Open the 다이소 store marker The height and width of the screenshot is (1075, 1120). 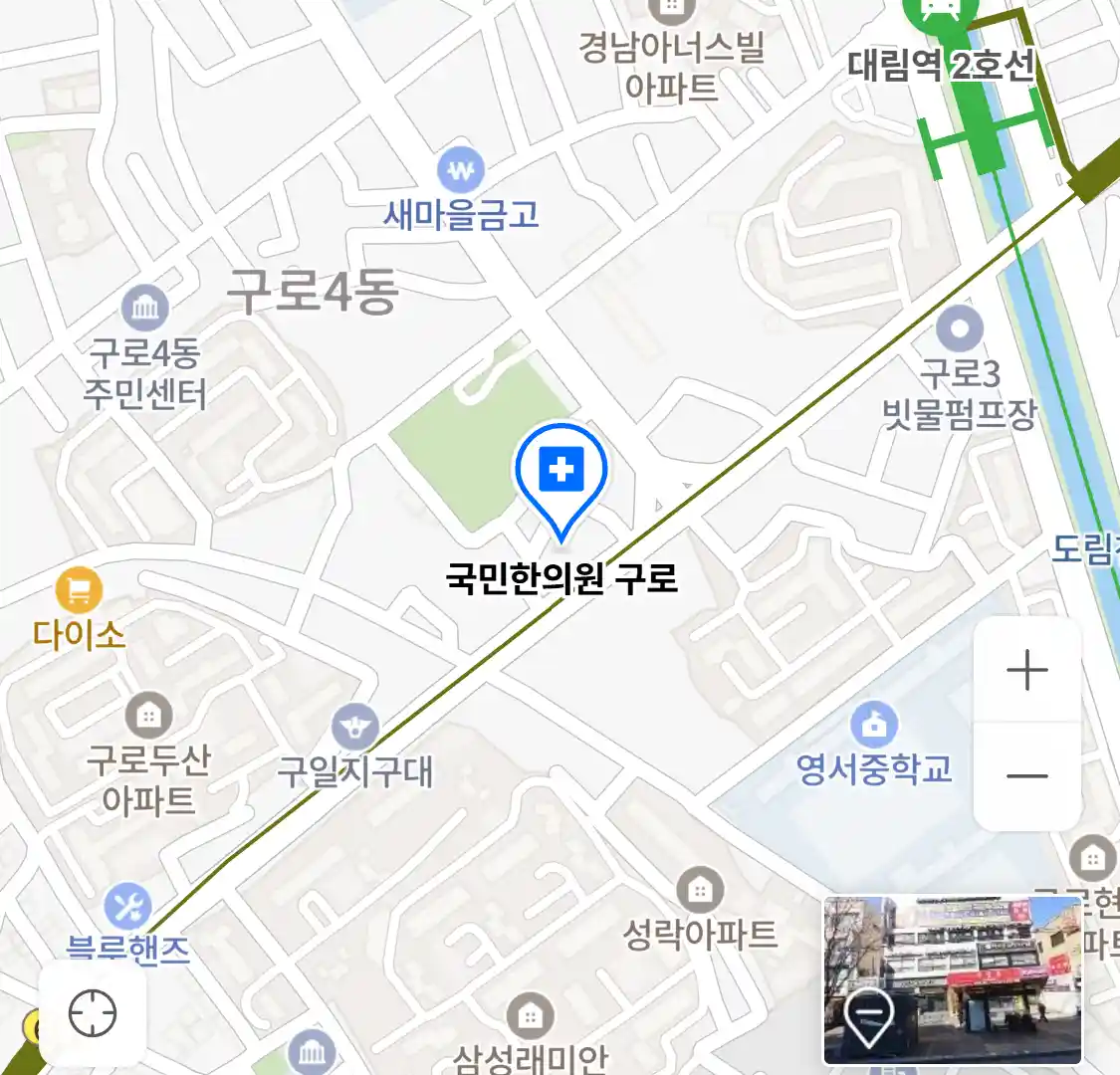point(79,591)
